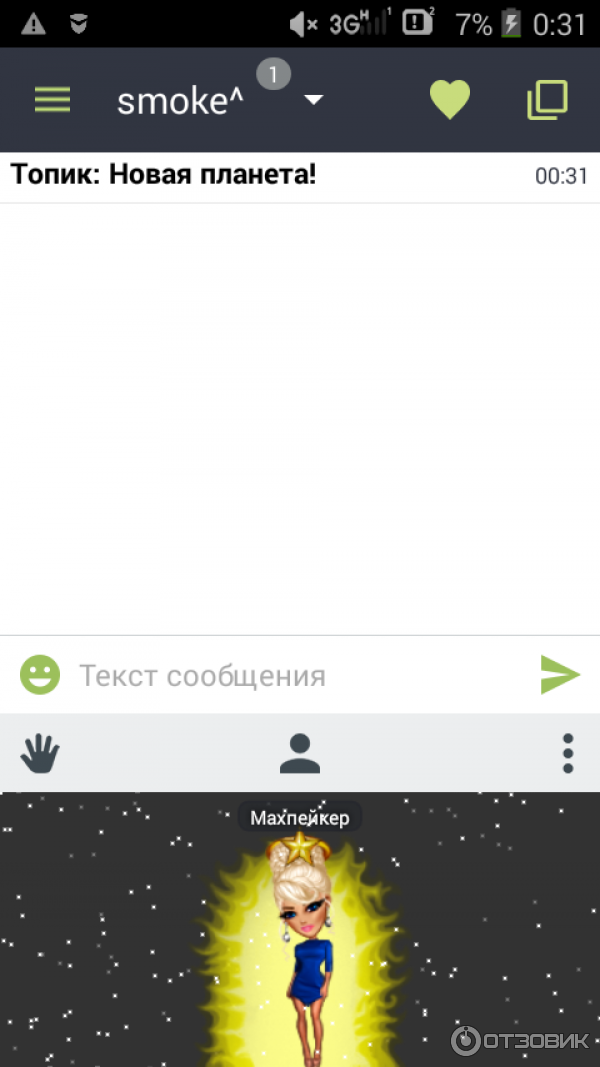Open the three-dot overflow menu

[x=567, y=753]
